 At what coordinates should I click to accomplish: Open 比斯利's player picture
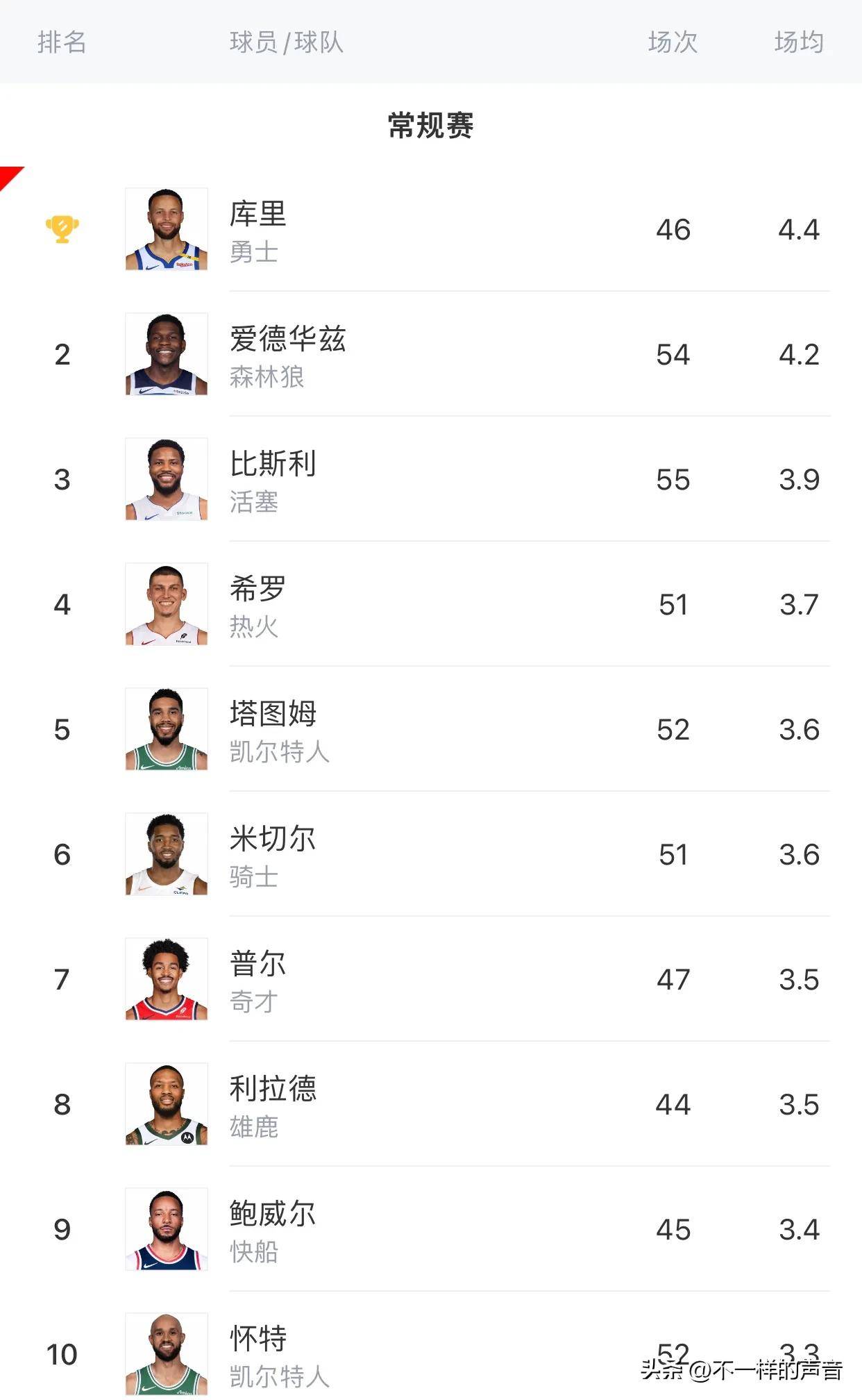pos(165,480)
